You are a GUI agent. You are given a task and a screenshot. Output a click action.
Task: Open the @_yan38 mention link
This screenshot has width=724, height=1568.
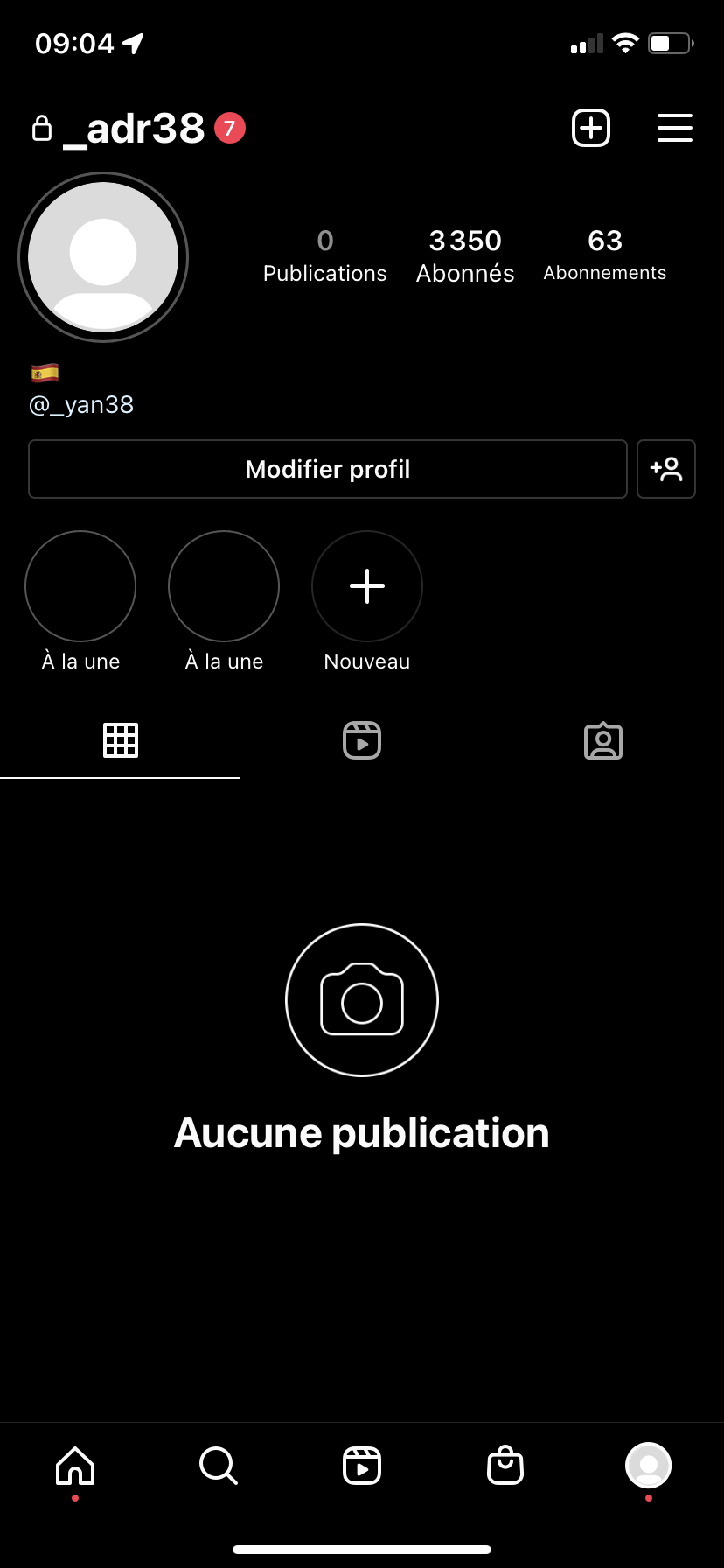pos(81,404)
